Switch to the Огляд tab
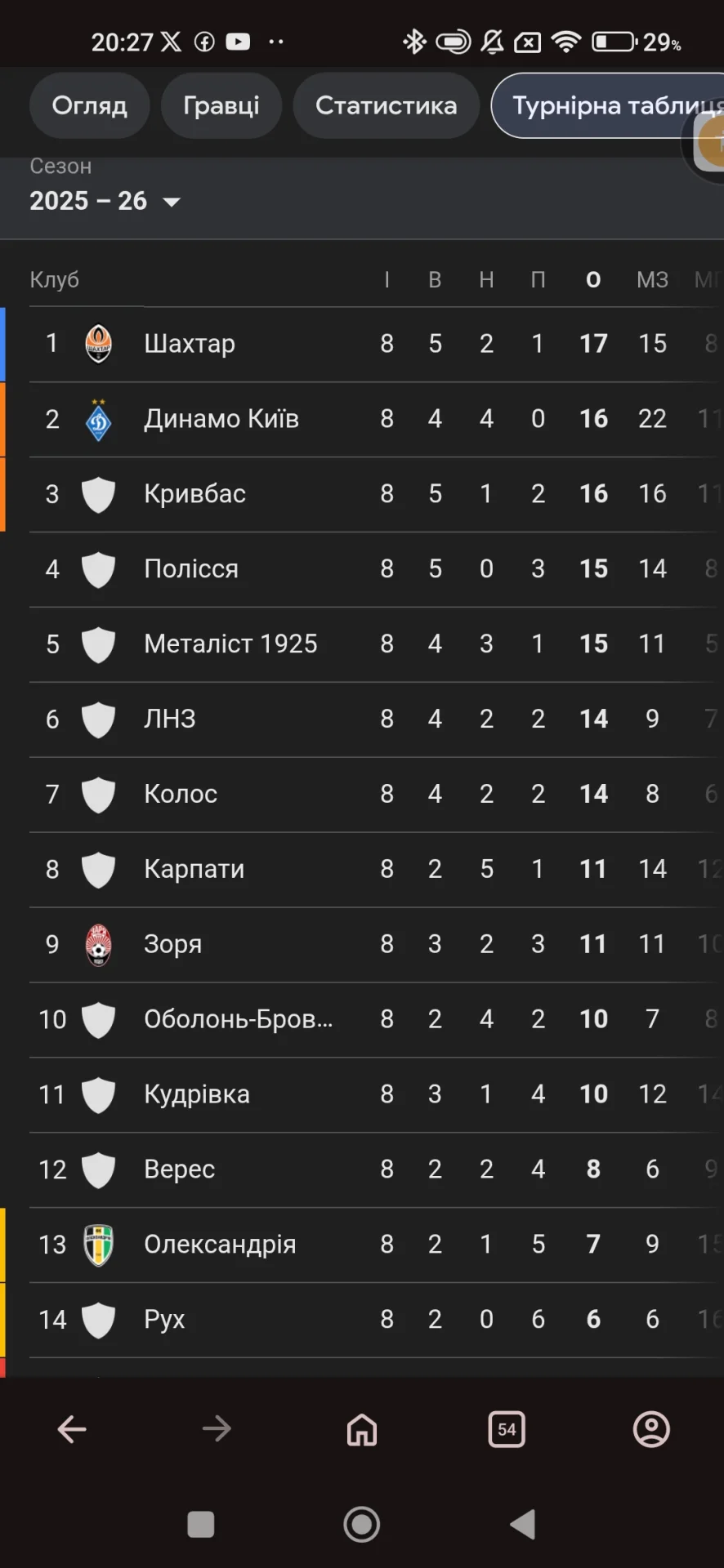 pyautogui.click(x=90, y=106)
